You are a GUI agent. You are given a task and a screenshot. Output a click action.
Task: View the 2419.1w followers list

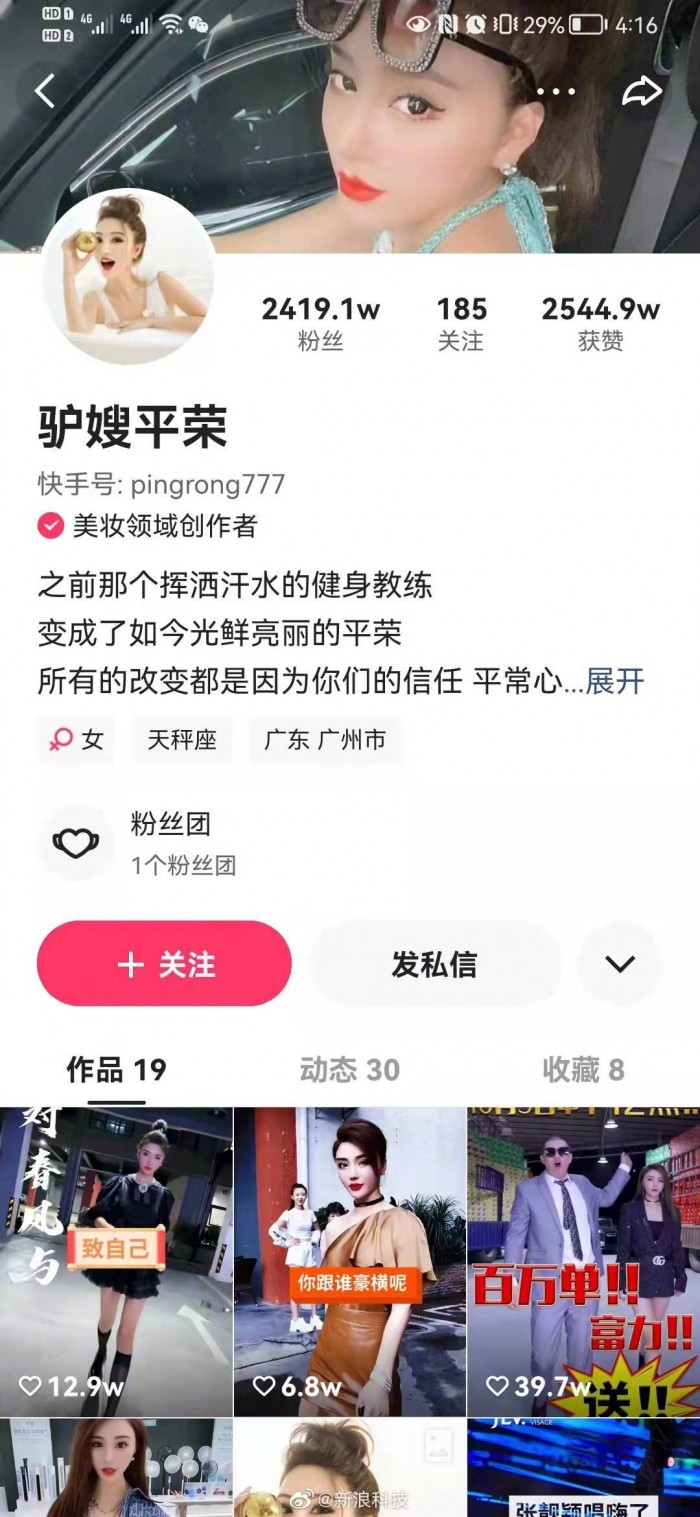click(x=320, y=322)
